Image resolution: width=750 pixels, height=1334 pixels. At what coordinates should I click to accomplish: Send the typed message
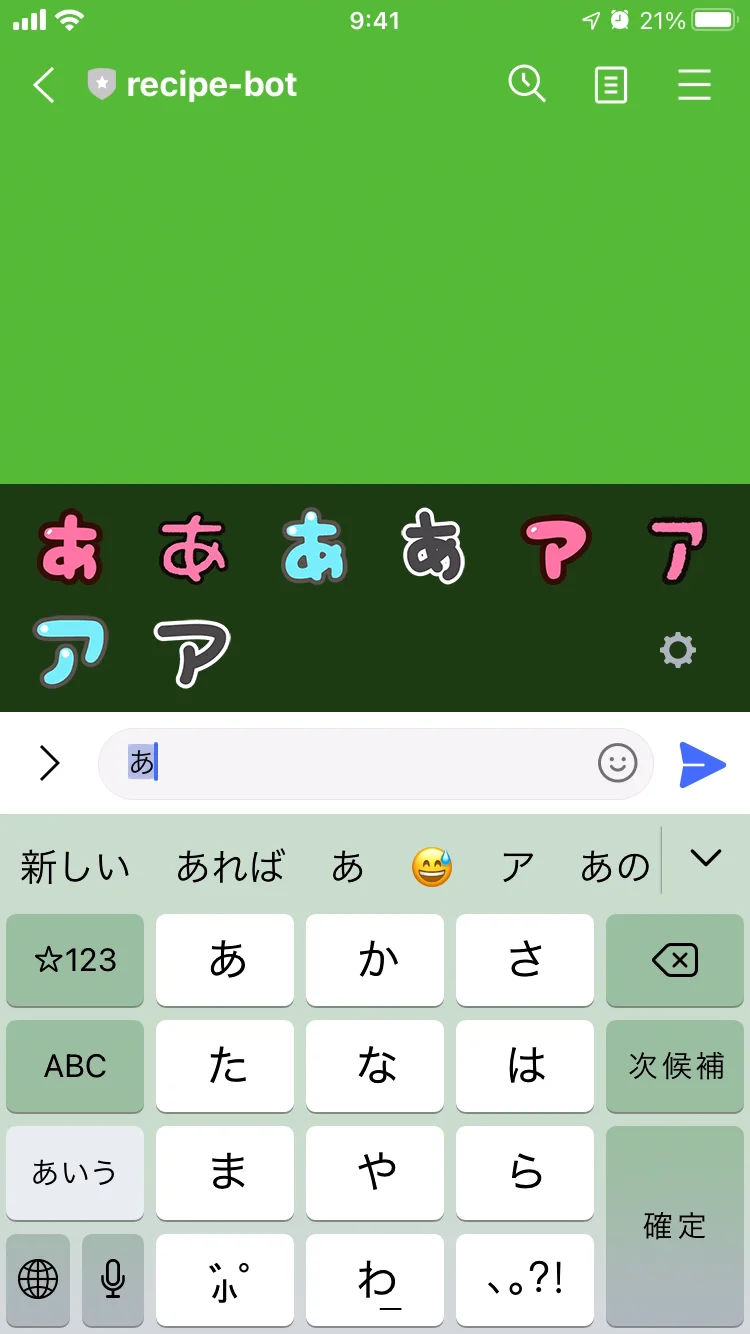click(702, 765)
